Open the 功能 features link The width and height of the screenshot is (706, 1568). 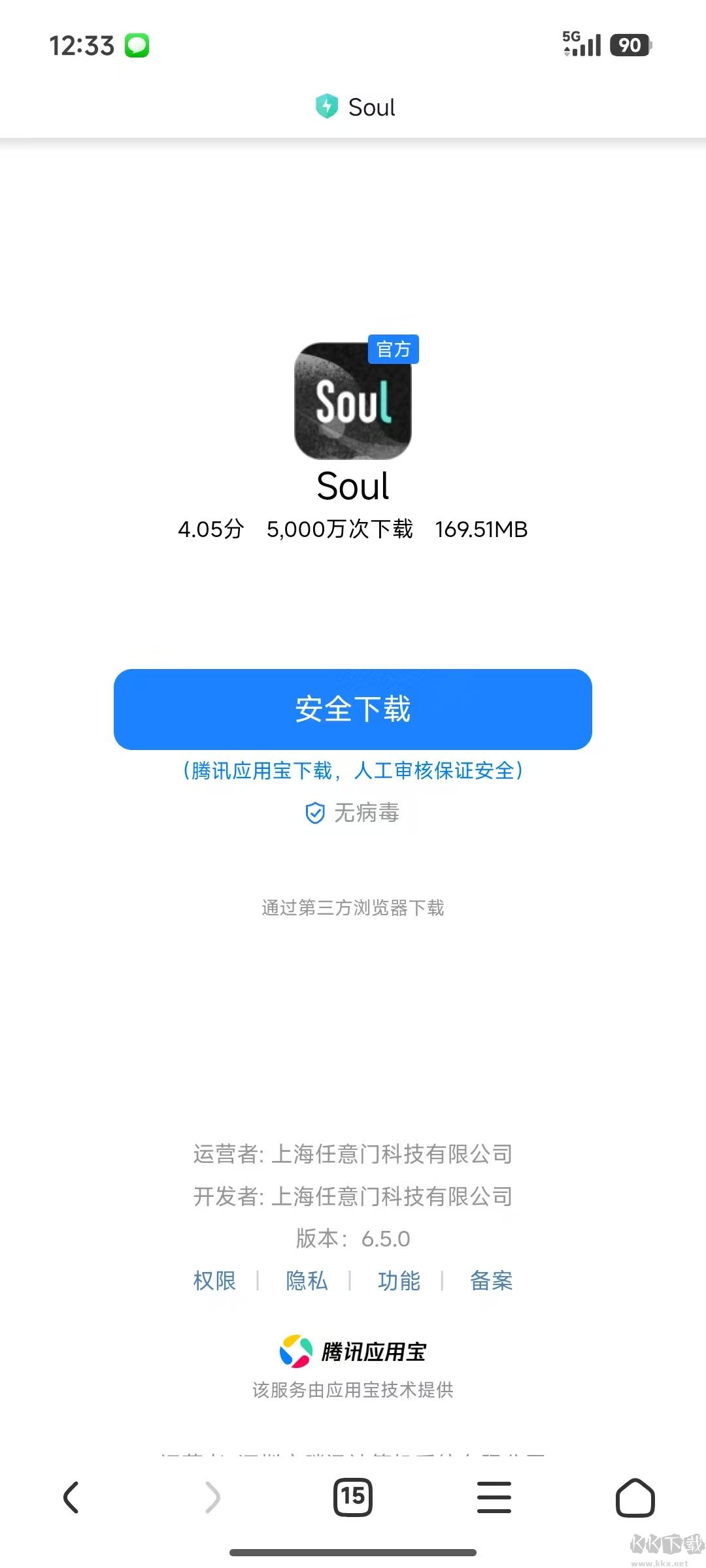399,1281
